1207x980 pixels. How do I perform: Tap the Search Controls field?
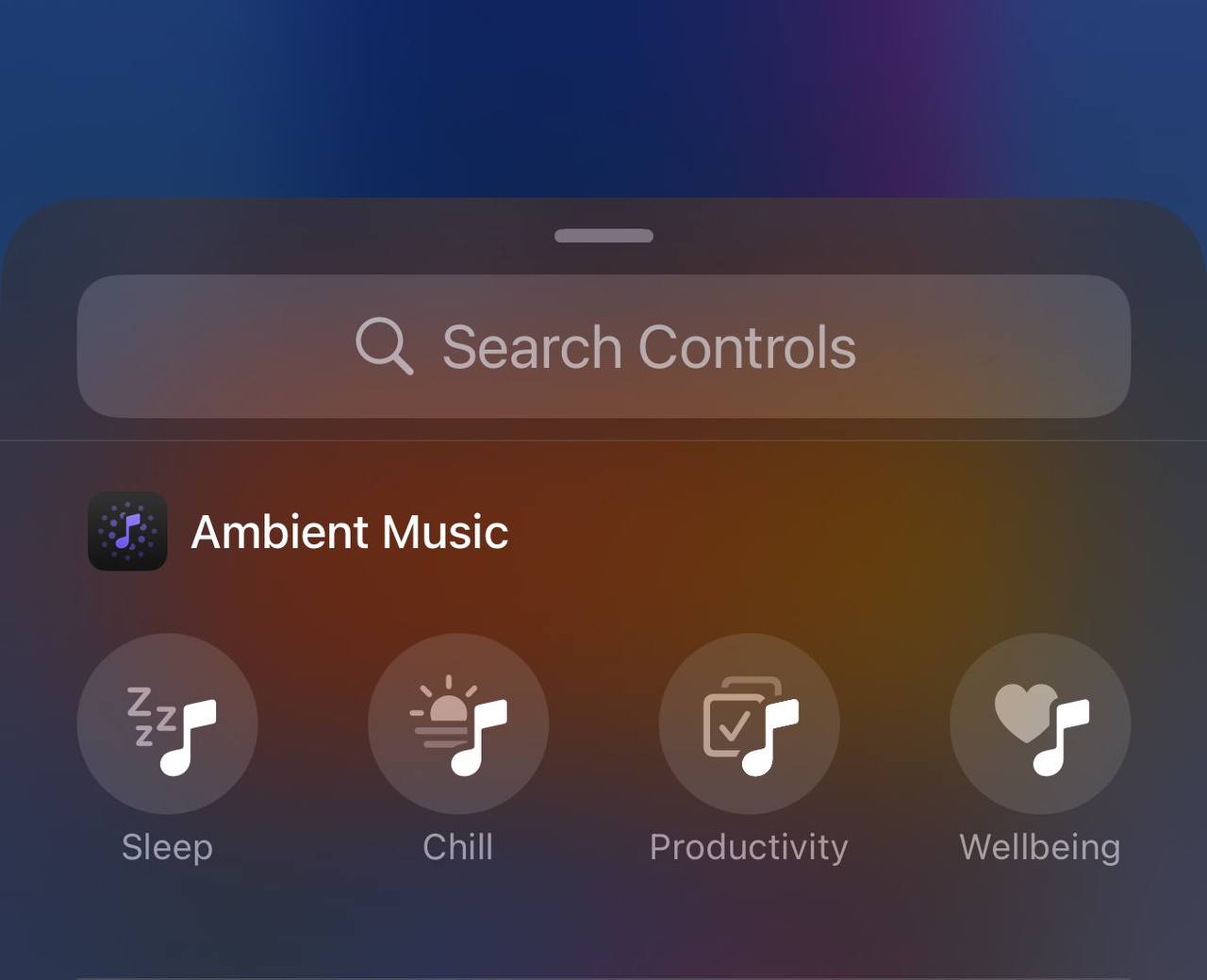603,346
